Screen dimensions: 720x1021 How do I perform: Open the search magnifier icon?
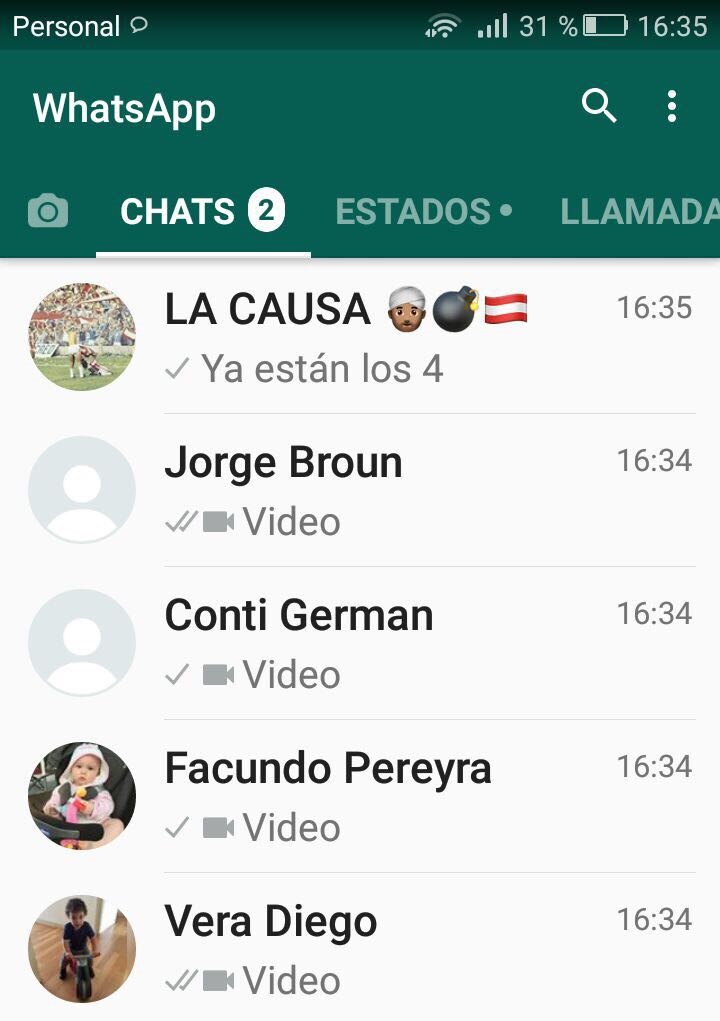[598, 106]
